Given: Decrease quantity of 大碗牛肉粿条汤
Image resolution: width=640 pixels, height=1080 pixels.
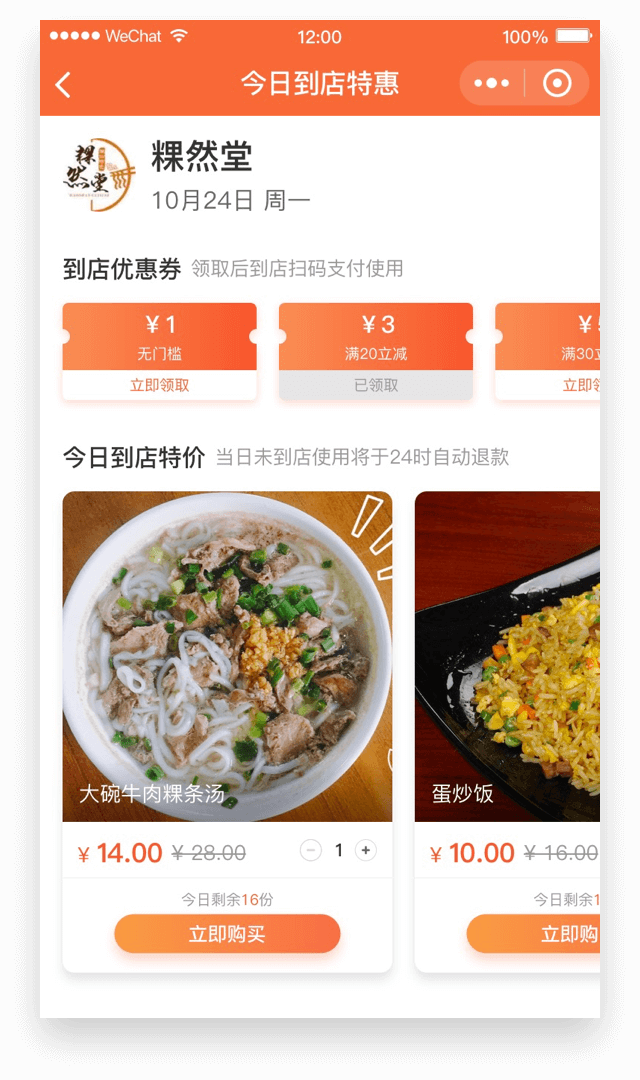Looking at the screenshot, I should point(311,851).
